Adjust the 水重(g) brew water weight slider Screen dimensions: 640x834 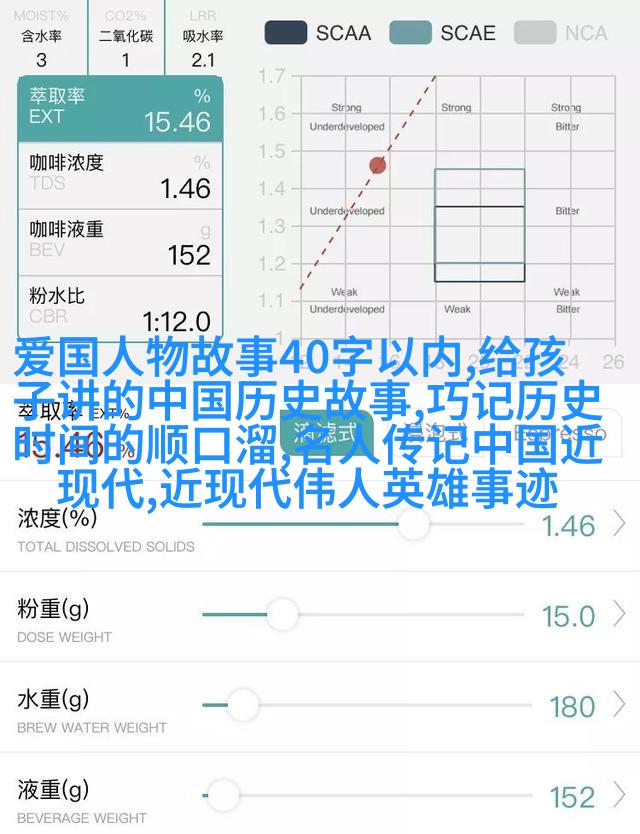tap(241, 705)
